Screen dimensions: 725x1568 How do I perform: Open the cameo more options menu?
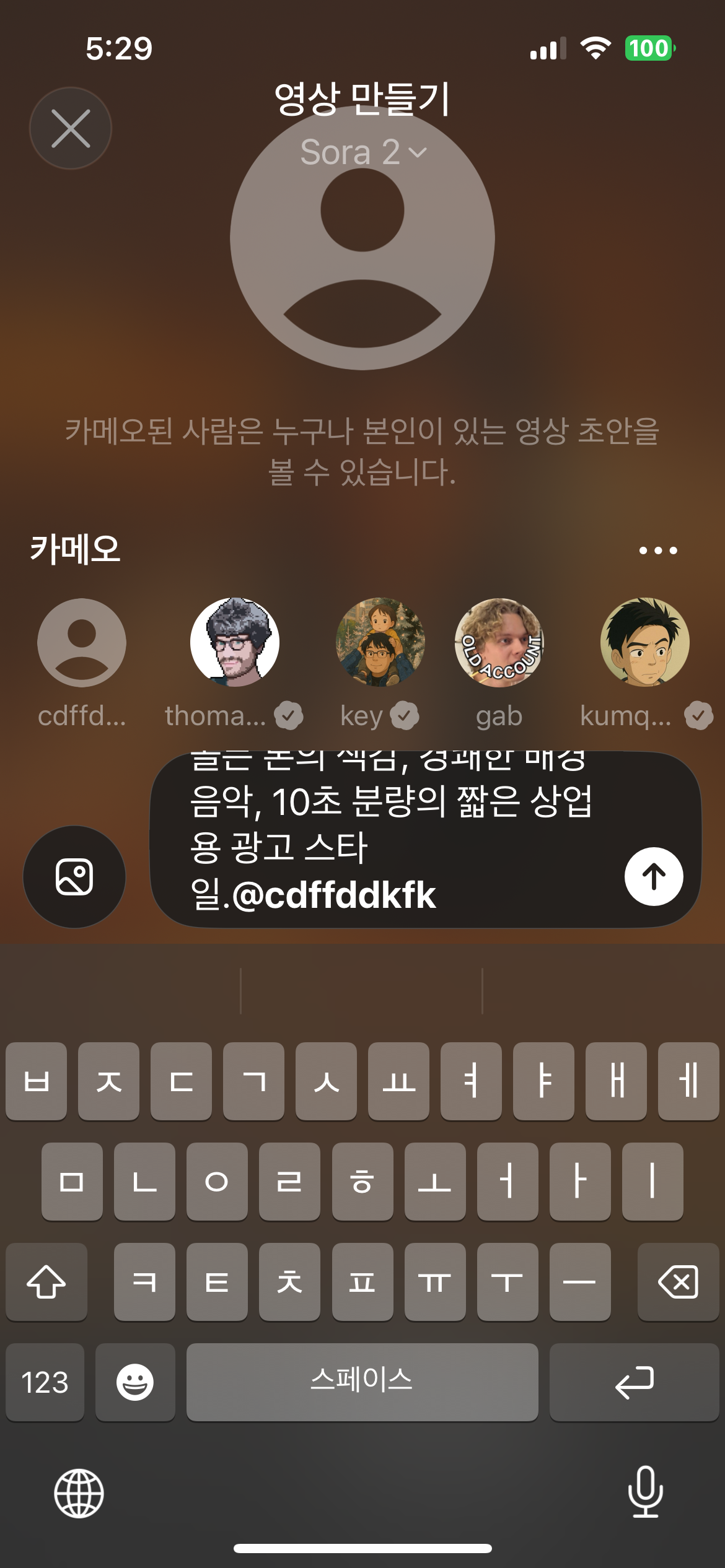657,550
